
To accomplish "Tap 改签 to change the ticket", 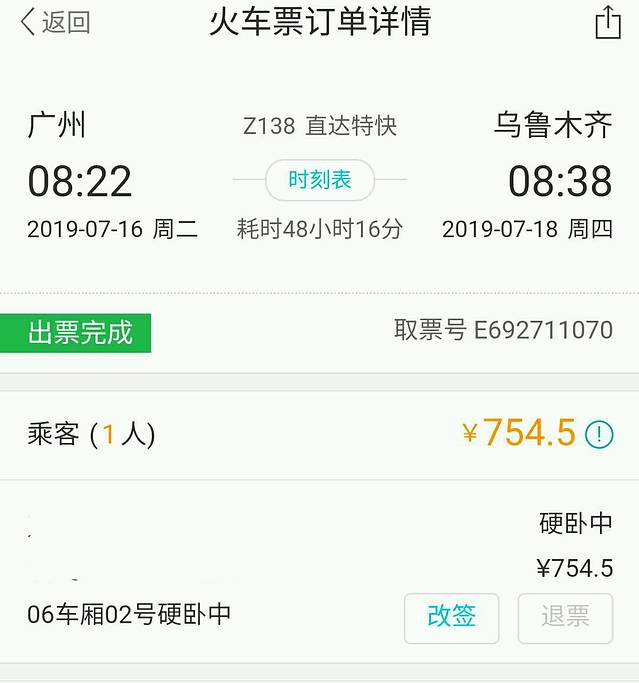I will [451, 617].
